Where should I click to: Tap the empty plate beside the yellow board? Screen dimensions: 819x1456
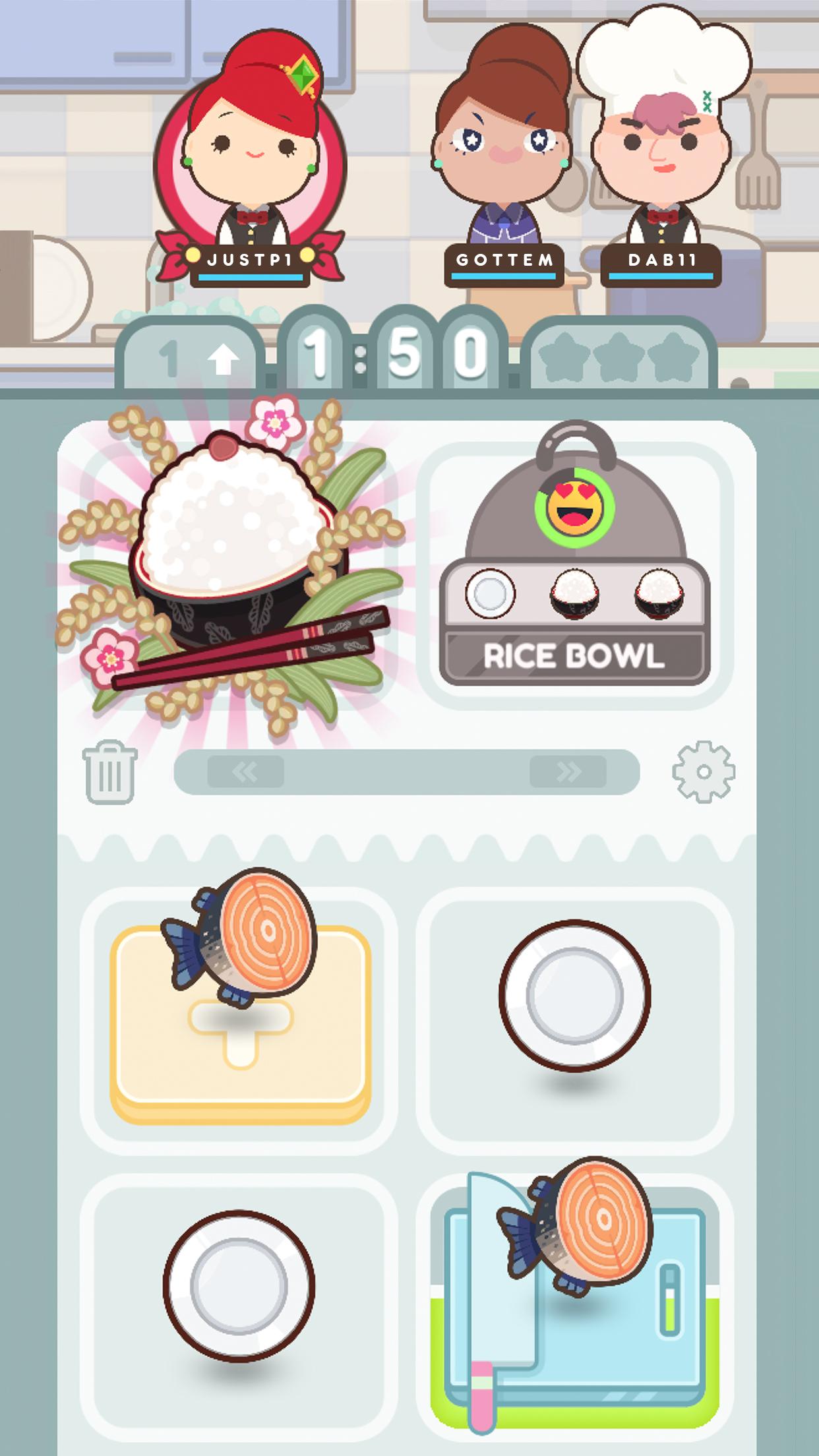[x=574, y=995]
